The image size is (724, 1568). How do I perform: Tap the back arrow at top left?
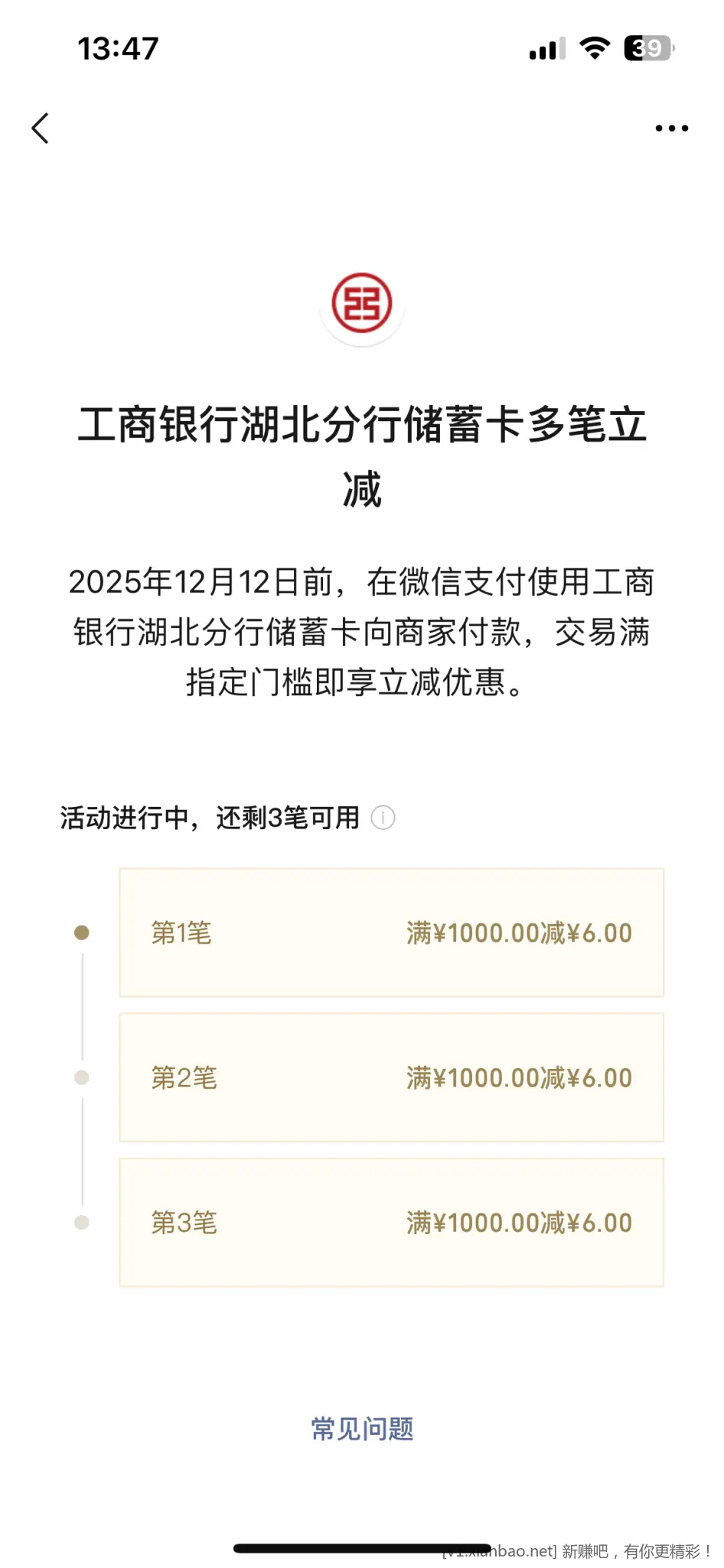tap(41, 128)
